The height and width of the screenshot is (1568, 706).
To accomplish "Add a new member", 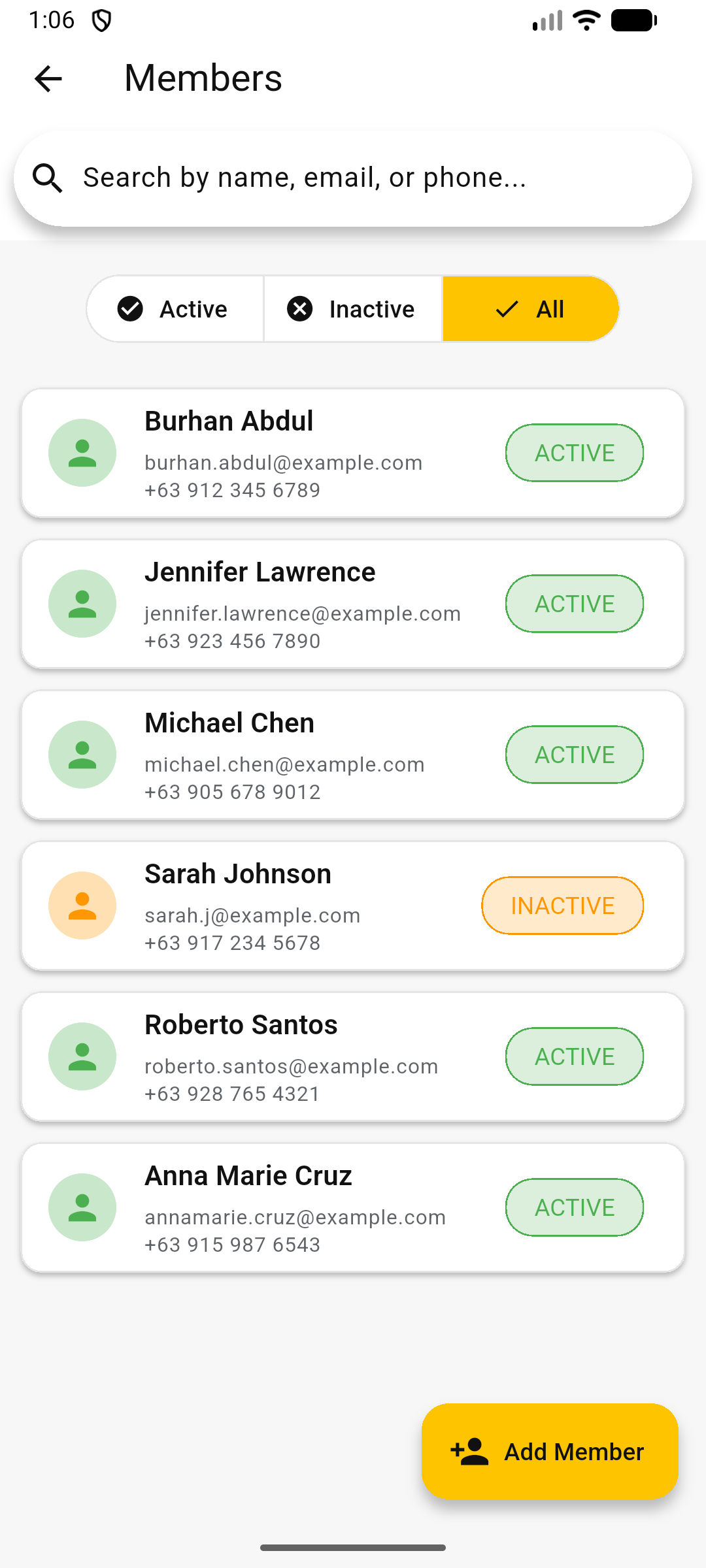I will coord(549,1451).
